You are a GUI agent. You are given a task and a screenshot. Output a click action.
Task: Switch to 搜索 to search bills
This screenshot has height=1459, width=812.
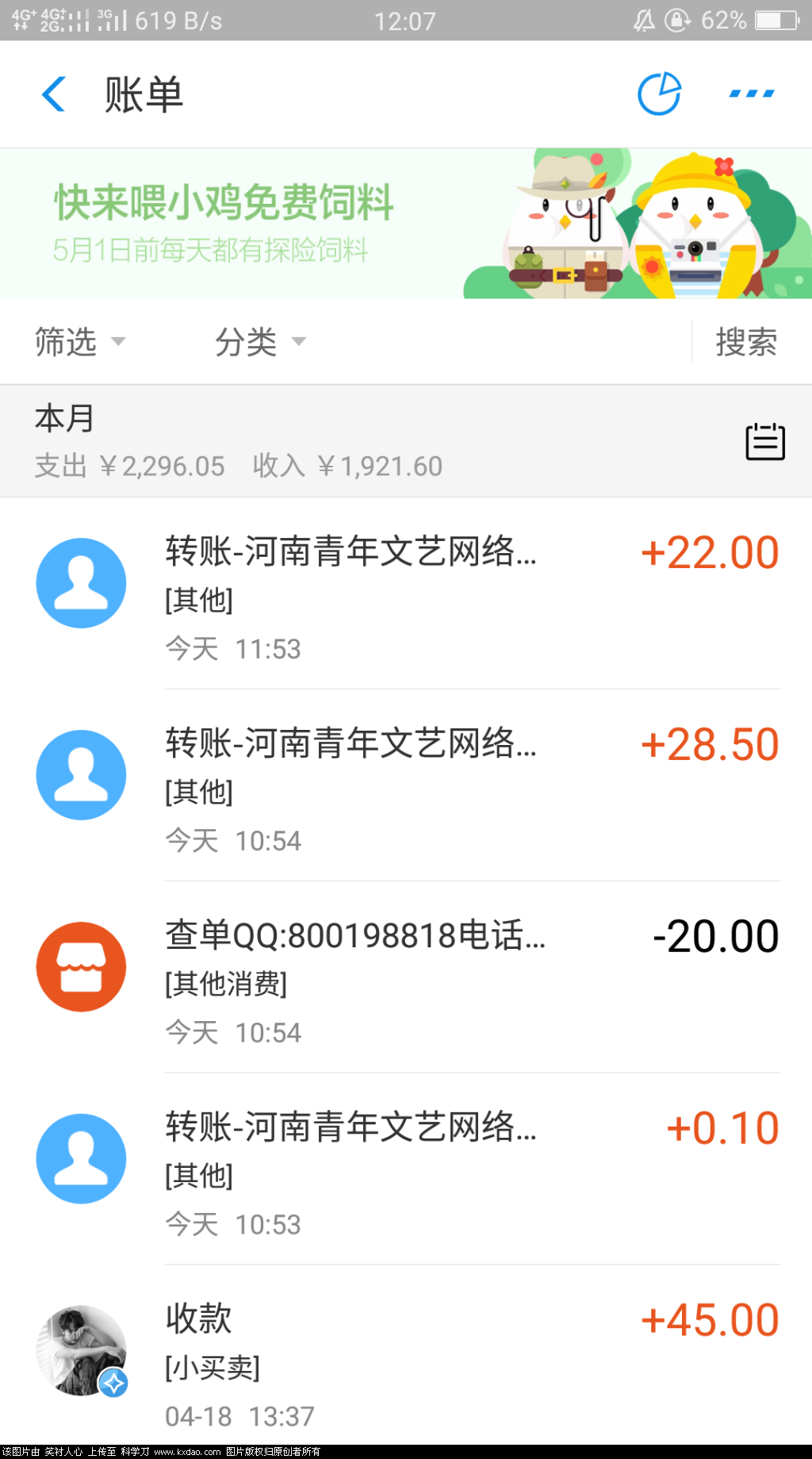[x=746, y=341]
